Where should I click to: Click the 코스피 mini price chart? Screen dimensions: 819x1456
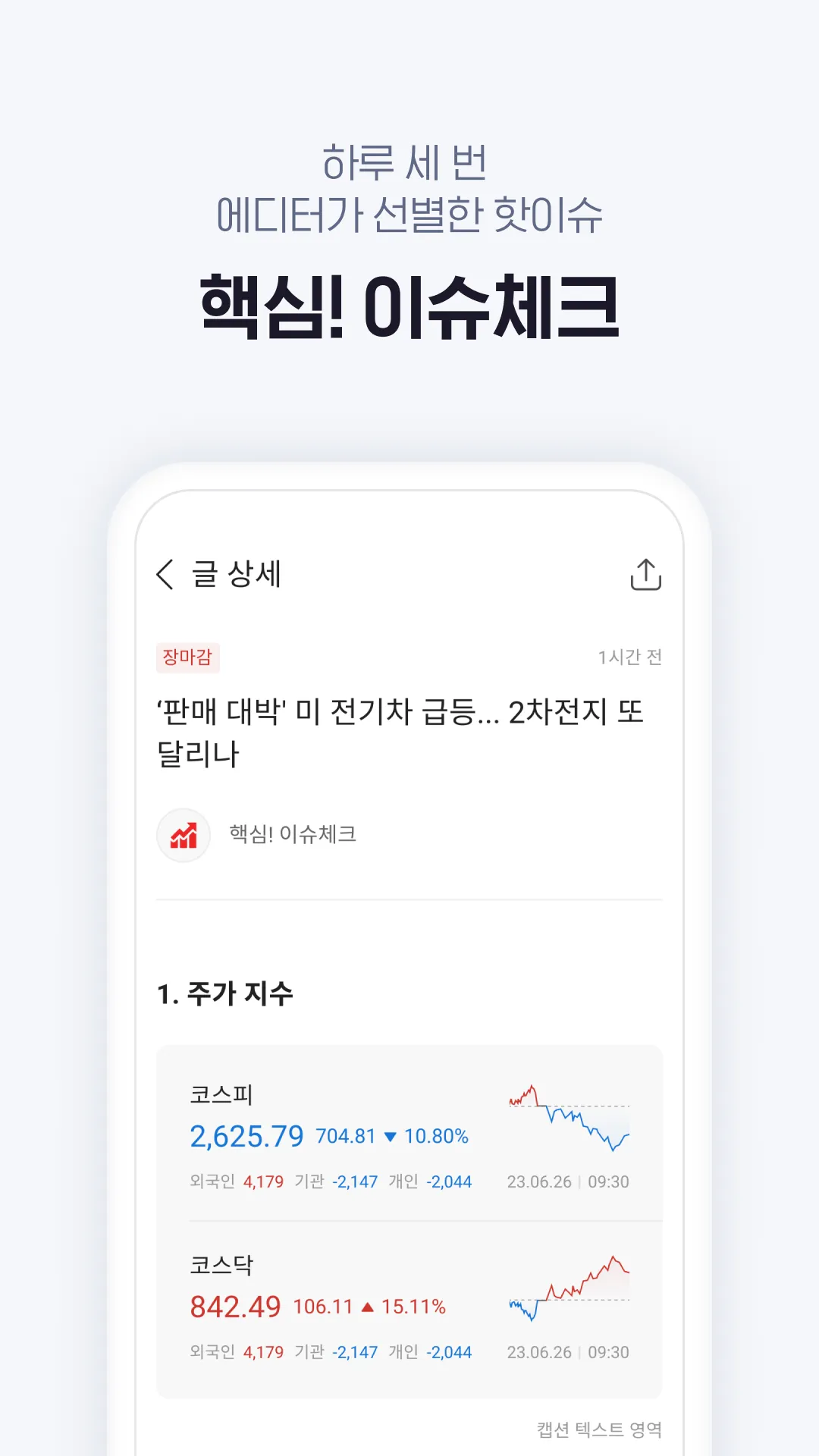click(x=567, y=1115)
